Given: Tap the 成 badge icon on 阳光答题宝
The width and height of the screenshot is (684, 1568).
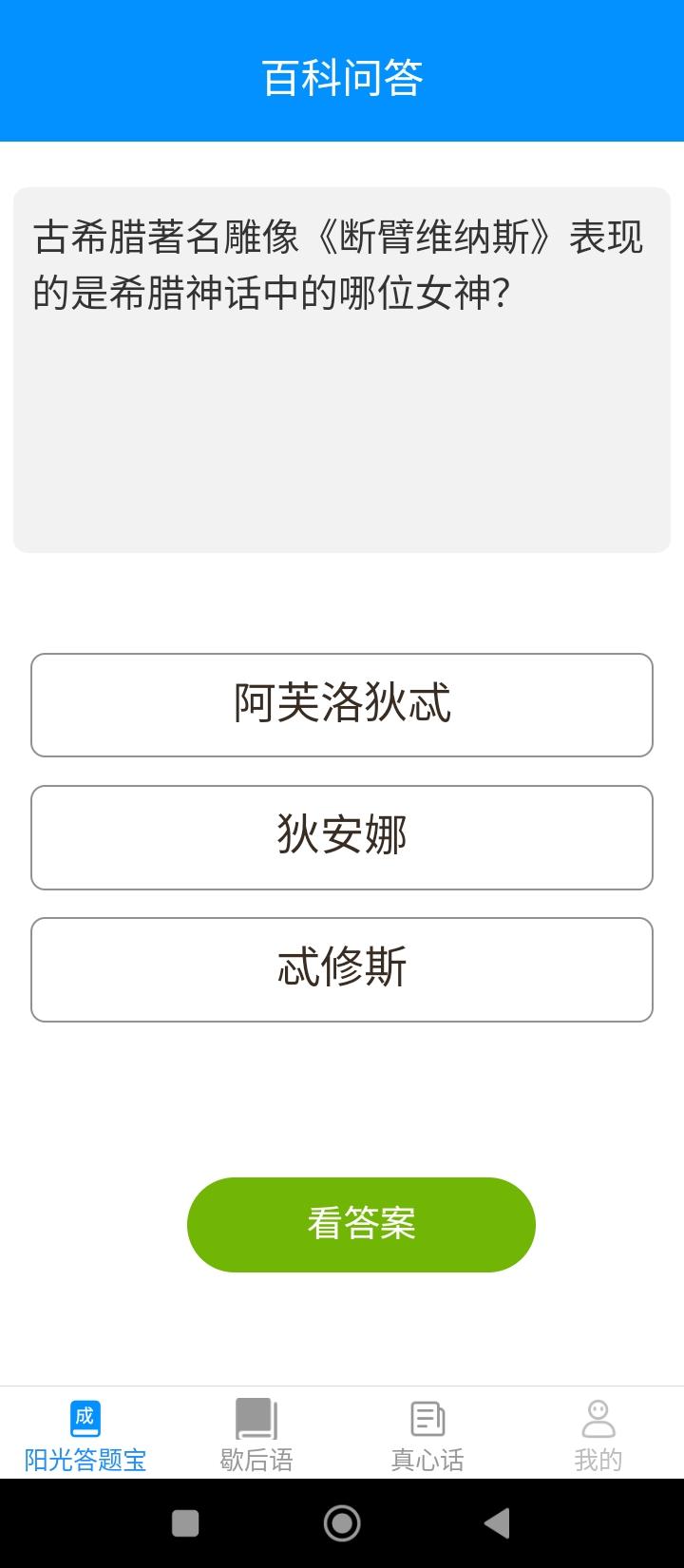Looking at the screenshot, I should point(85,1418).
